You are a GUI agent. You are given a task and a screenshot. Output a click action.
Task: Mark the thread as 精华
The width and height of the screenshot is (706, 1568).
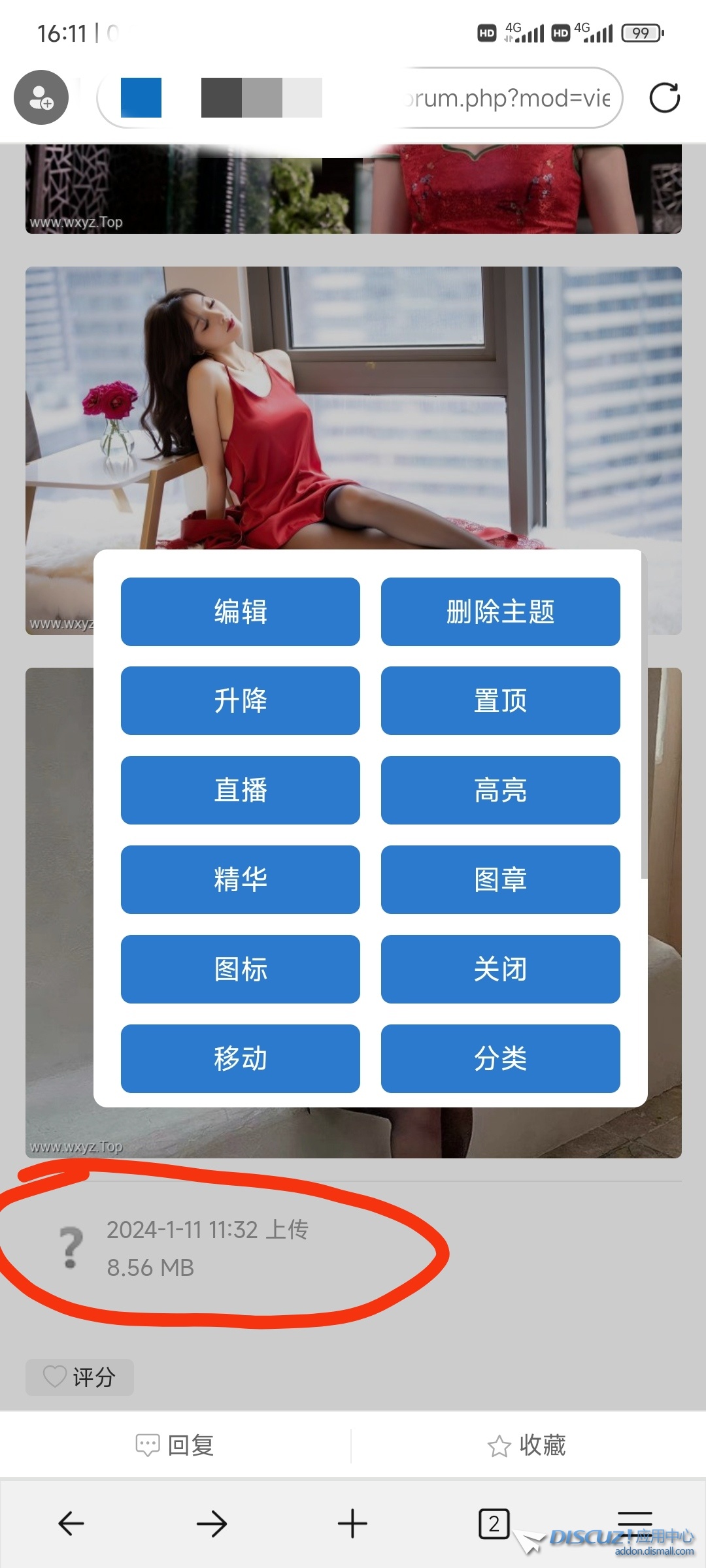240,879
